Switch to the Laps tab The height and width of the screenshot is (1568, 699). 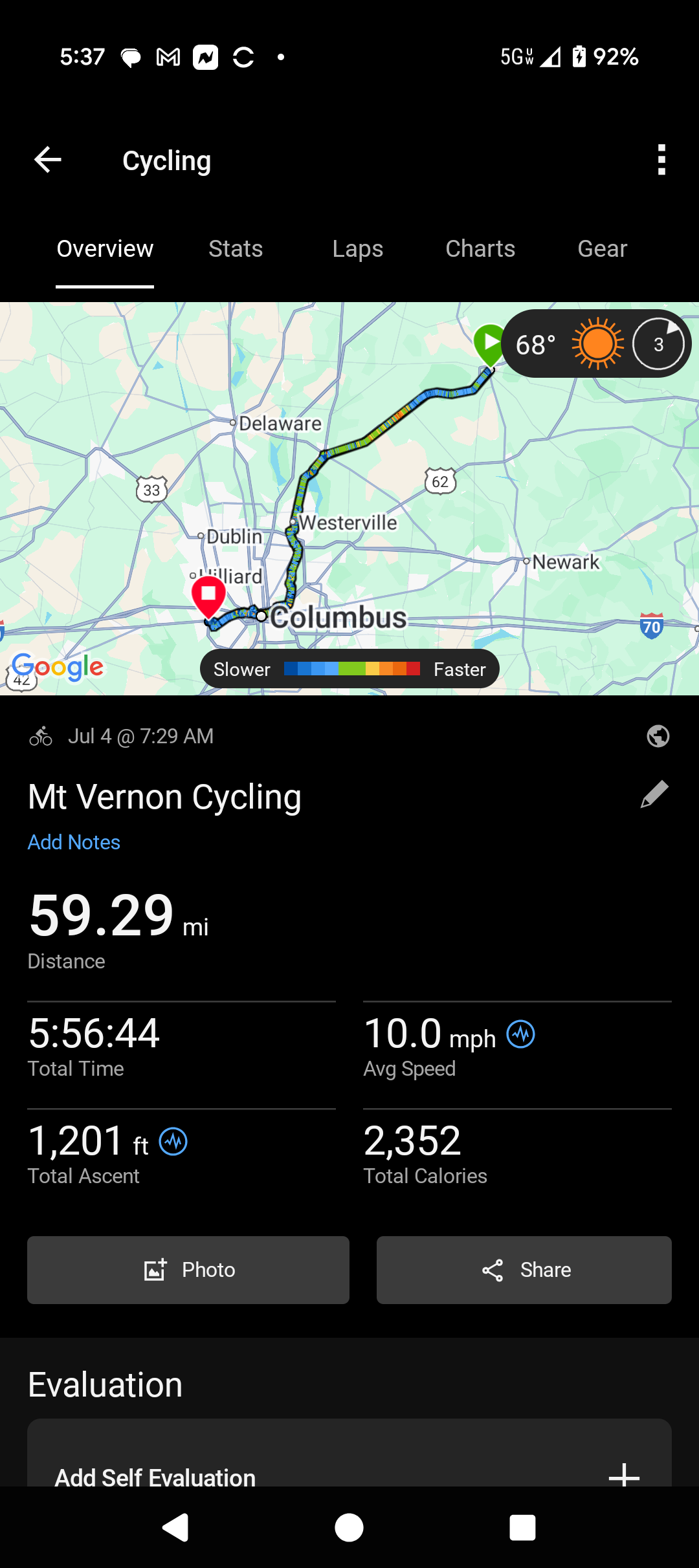click(x=358, y=249)
